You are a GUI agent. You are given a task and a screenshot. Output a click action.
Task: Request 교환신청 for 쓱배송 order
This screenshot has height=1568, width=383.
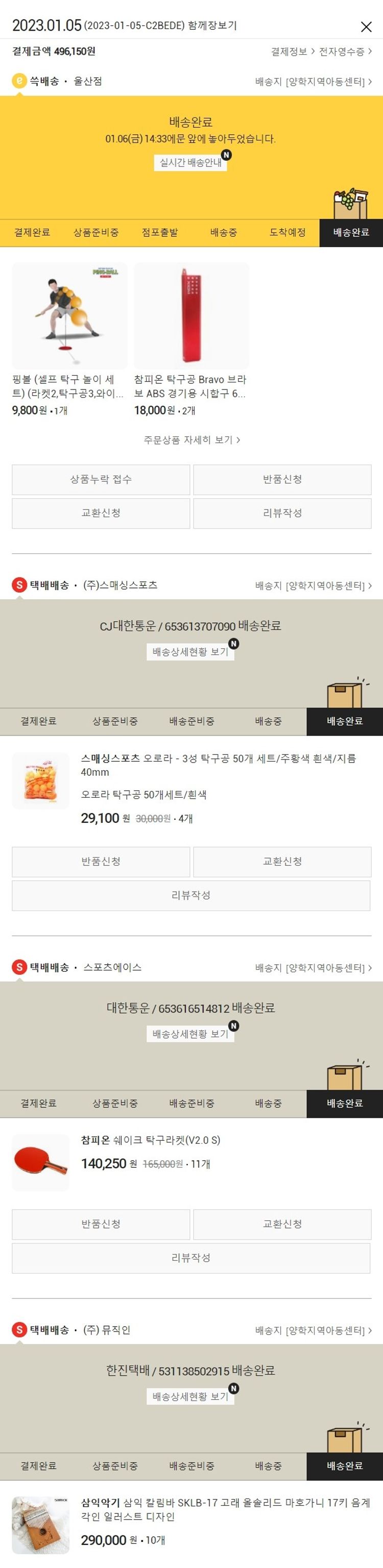[x=101, y=512]
